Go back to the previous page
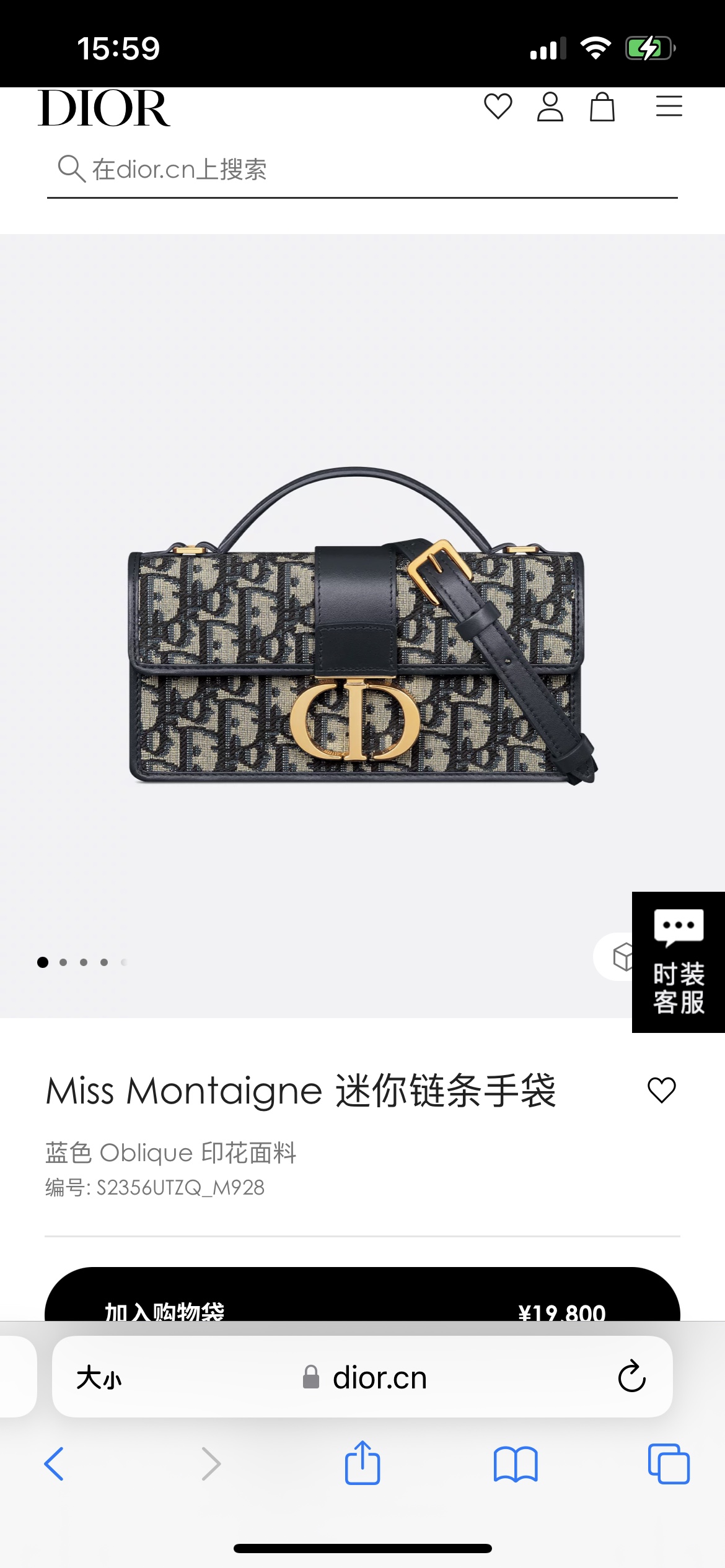 point(55,1464)
